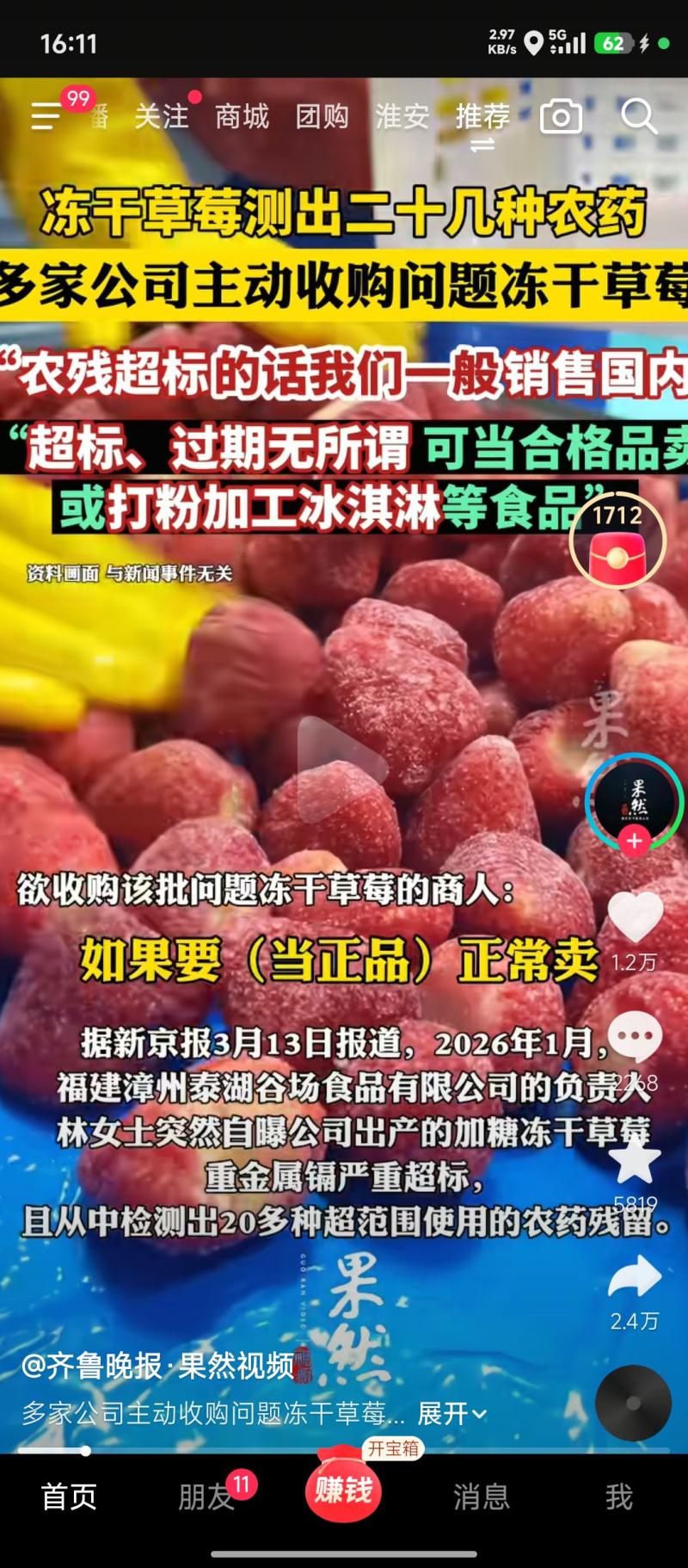688x1568 pixels.
Task: Add this video to favorites
Action: [635, 1159]
